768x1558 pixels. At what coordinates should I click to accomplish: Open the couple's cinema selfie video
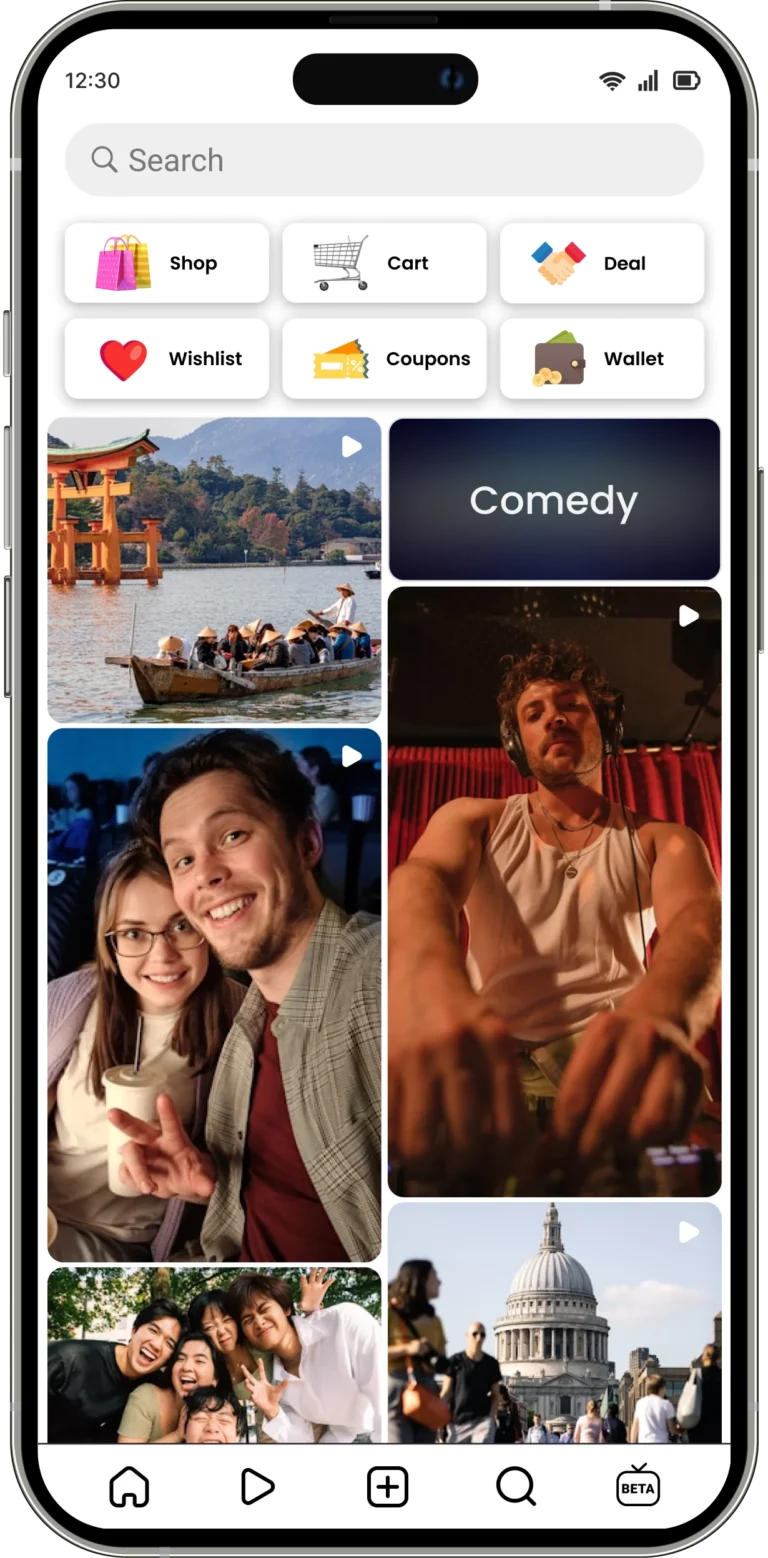click(214, 995)
